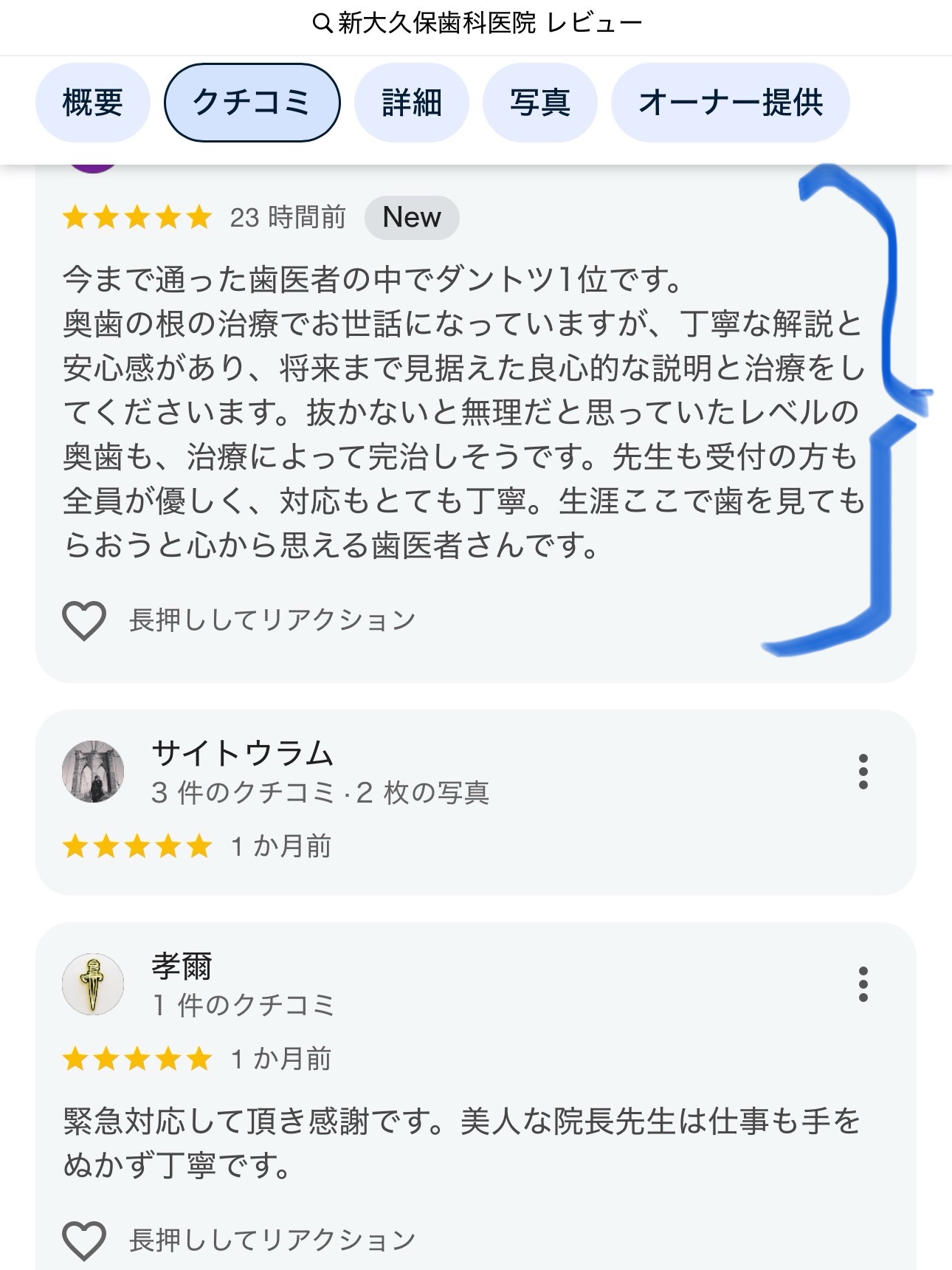Open サイトウラム's reviewer profile
Viewport: 952px width, 1270px height.
[x=93, y=772]
